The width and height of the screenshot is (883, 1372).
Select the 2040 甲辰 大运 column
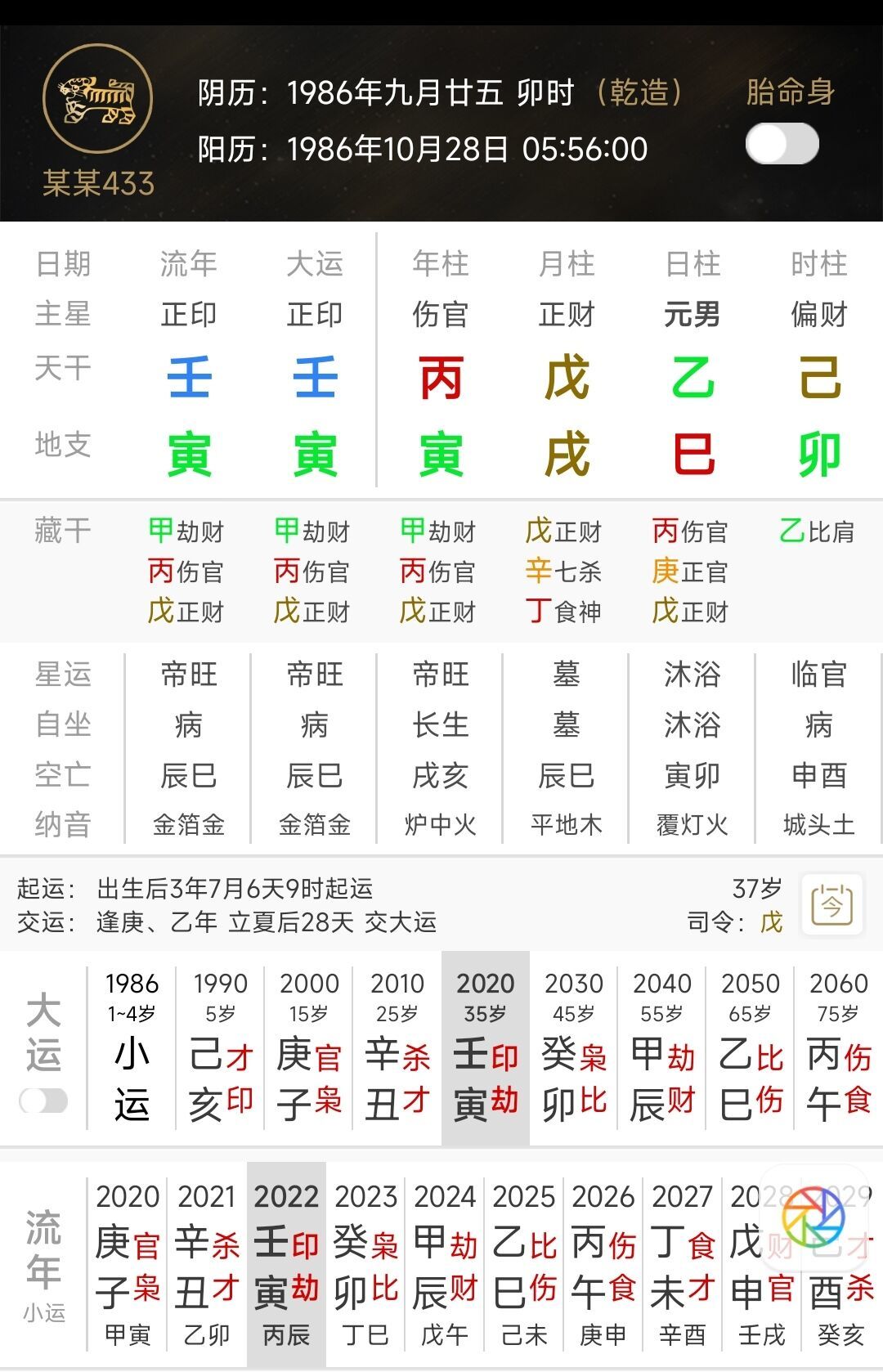661,1049
